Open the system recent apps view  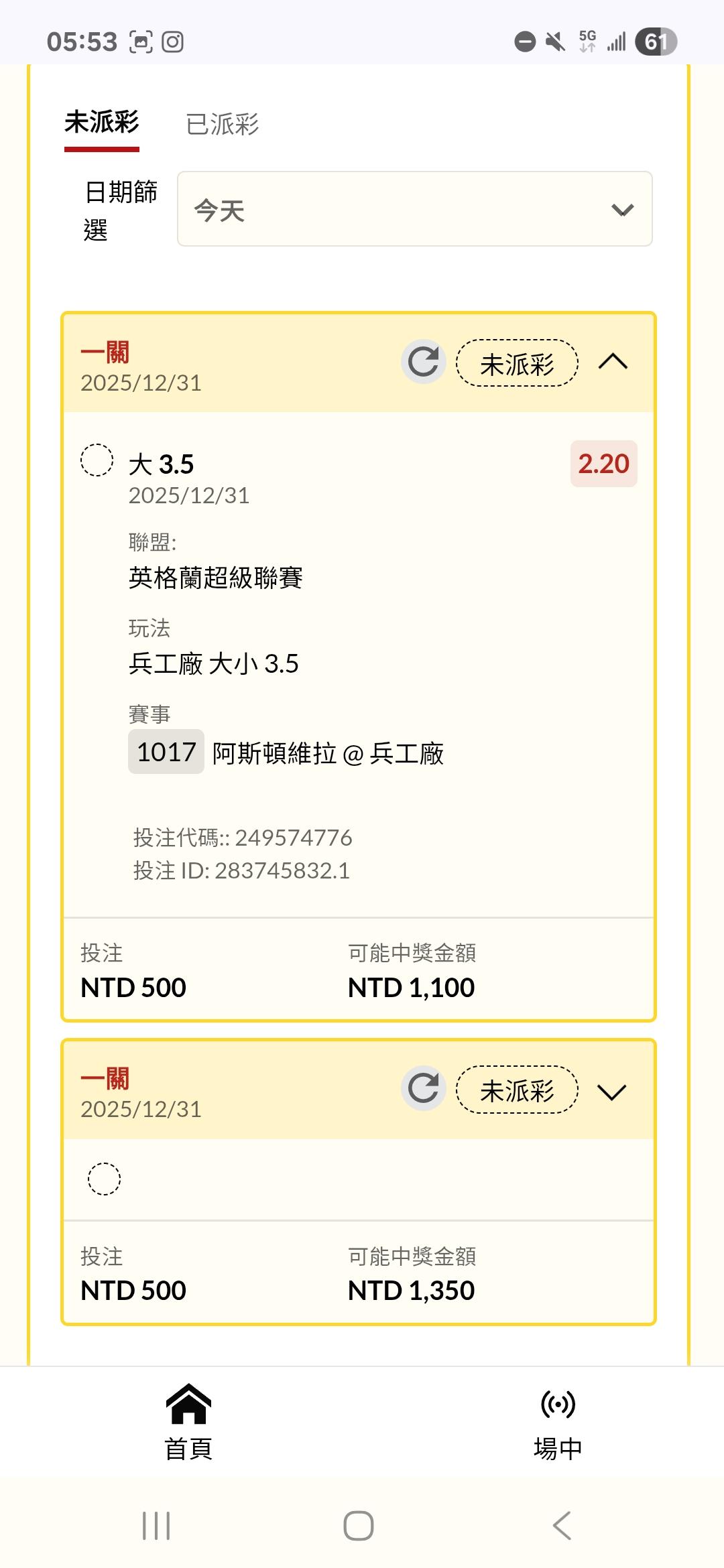click(156, 1526)
